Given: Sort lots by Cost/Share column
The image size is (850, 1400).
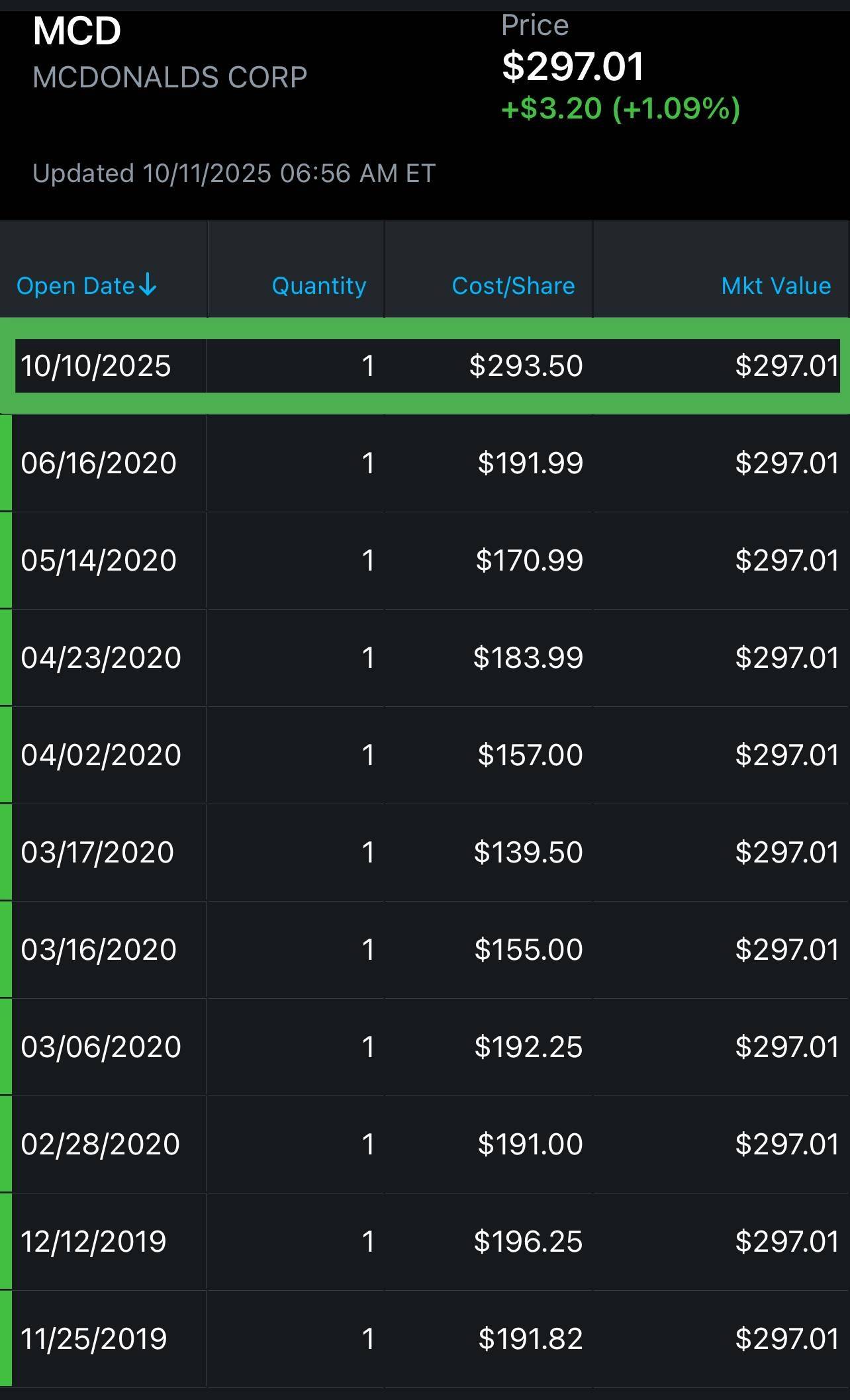Looking at the screenshot, I should point(513,286).
